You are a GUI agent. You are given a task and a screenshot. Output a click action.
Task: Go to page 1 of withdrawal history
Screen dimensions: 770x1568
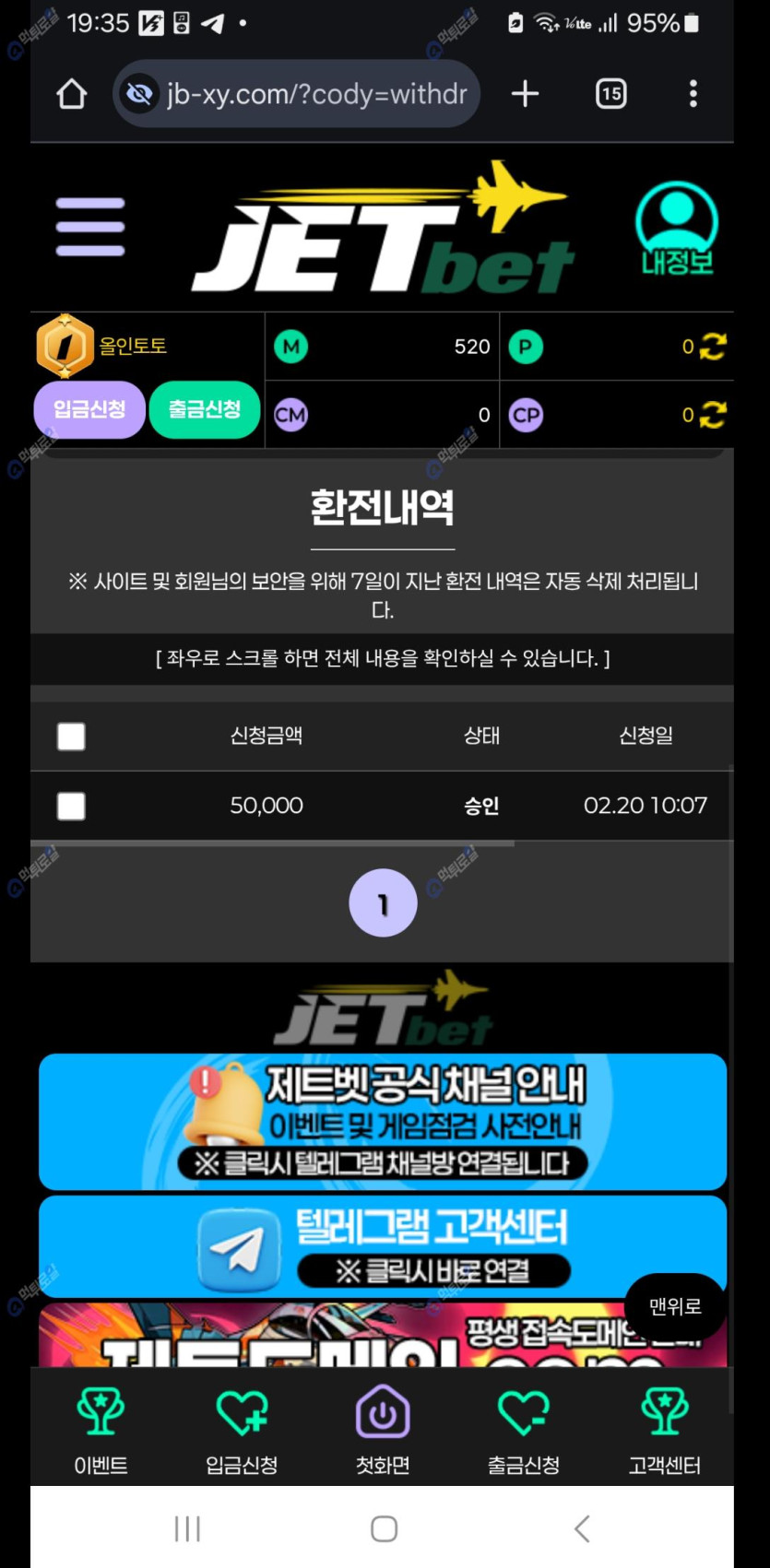tap(383, 903)
